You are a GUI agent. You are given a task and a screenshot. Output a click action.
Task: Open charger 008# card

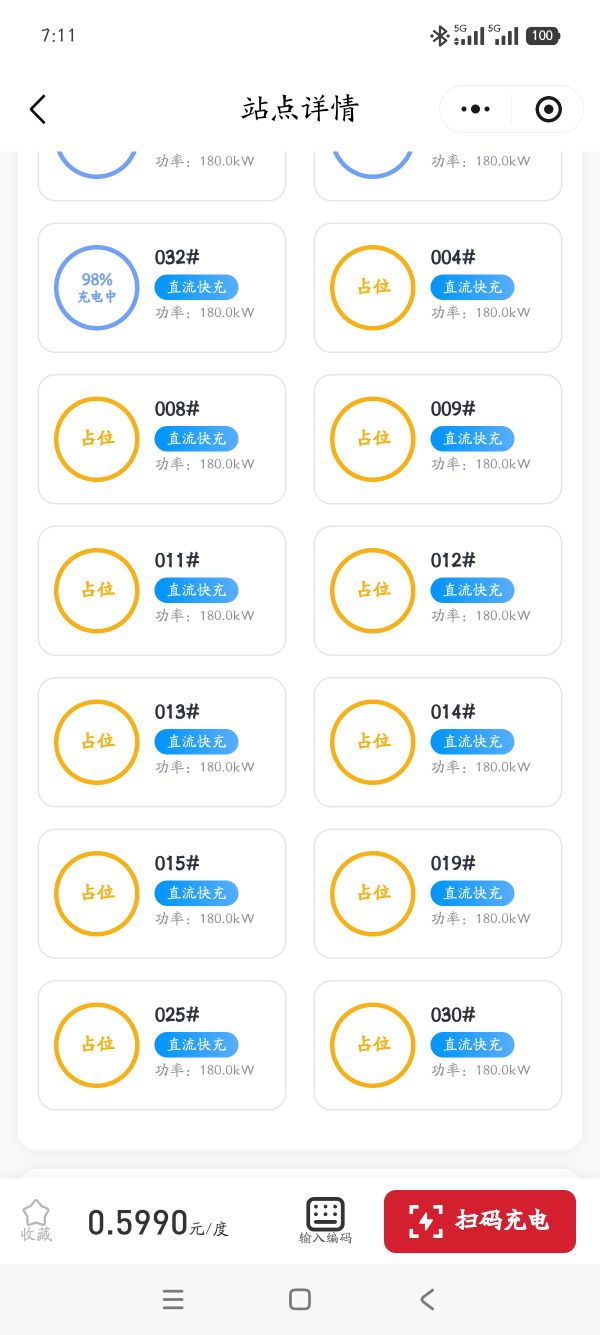pyautogui.click(x=162, y=439)
